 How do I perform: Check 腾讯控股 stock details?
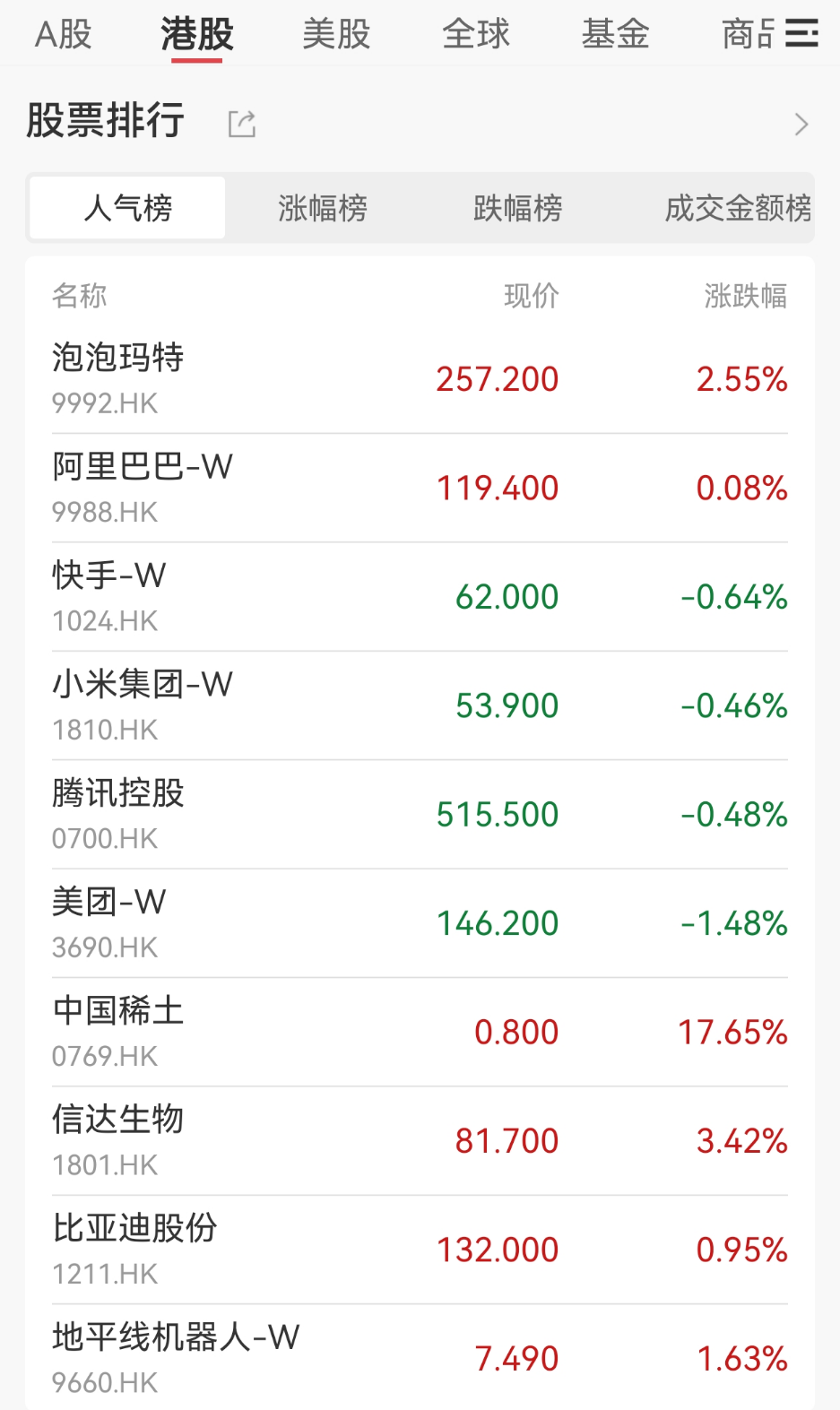[420, 814]
